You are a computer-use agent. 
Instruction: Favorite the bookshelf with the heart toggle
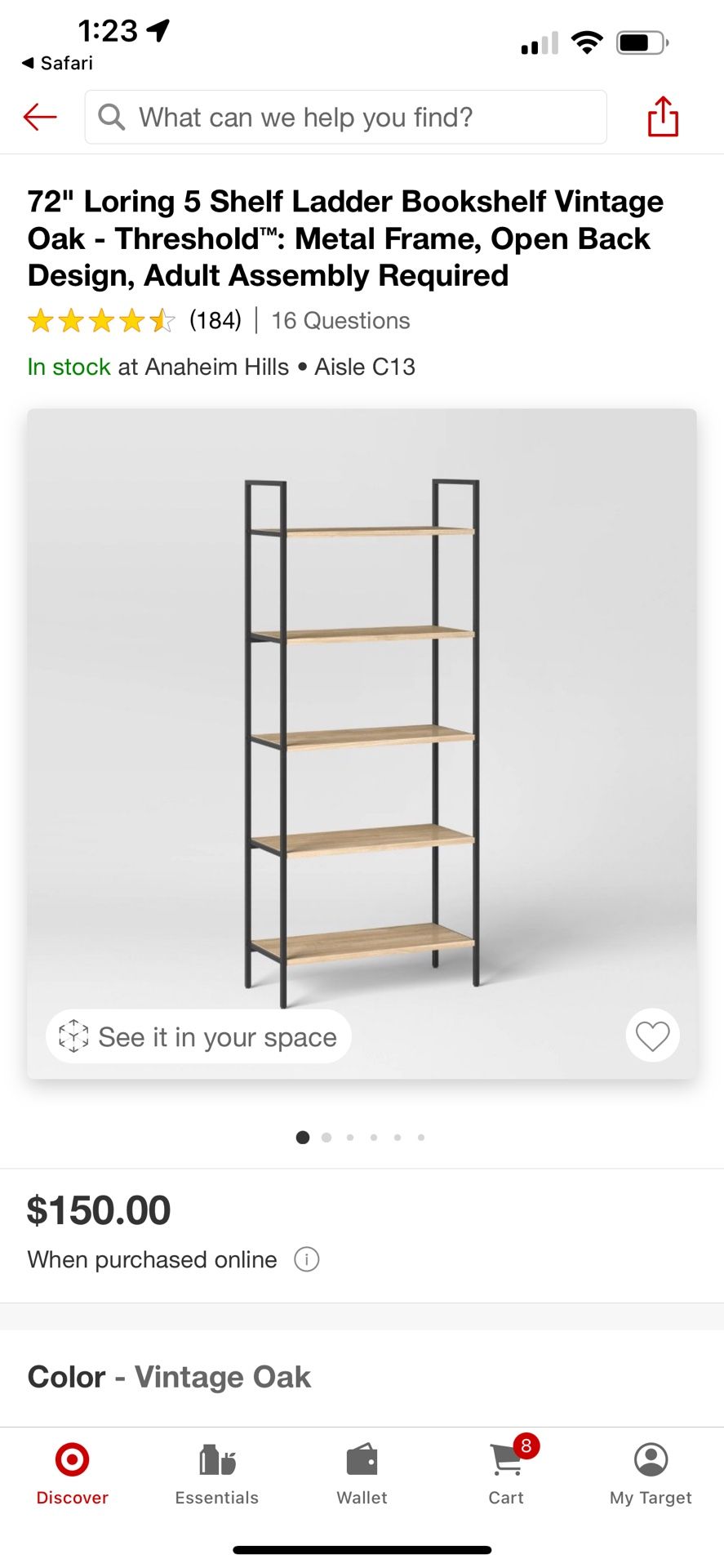[652, 1036]
